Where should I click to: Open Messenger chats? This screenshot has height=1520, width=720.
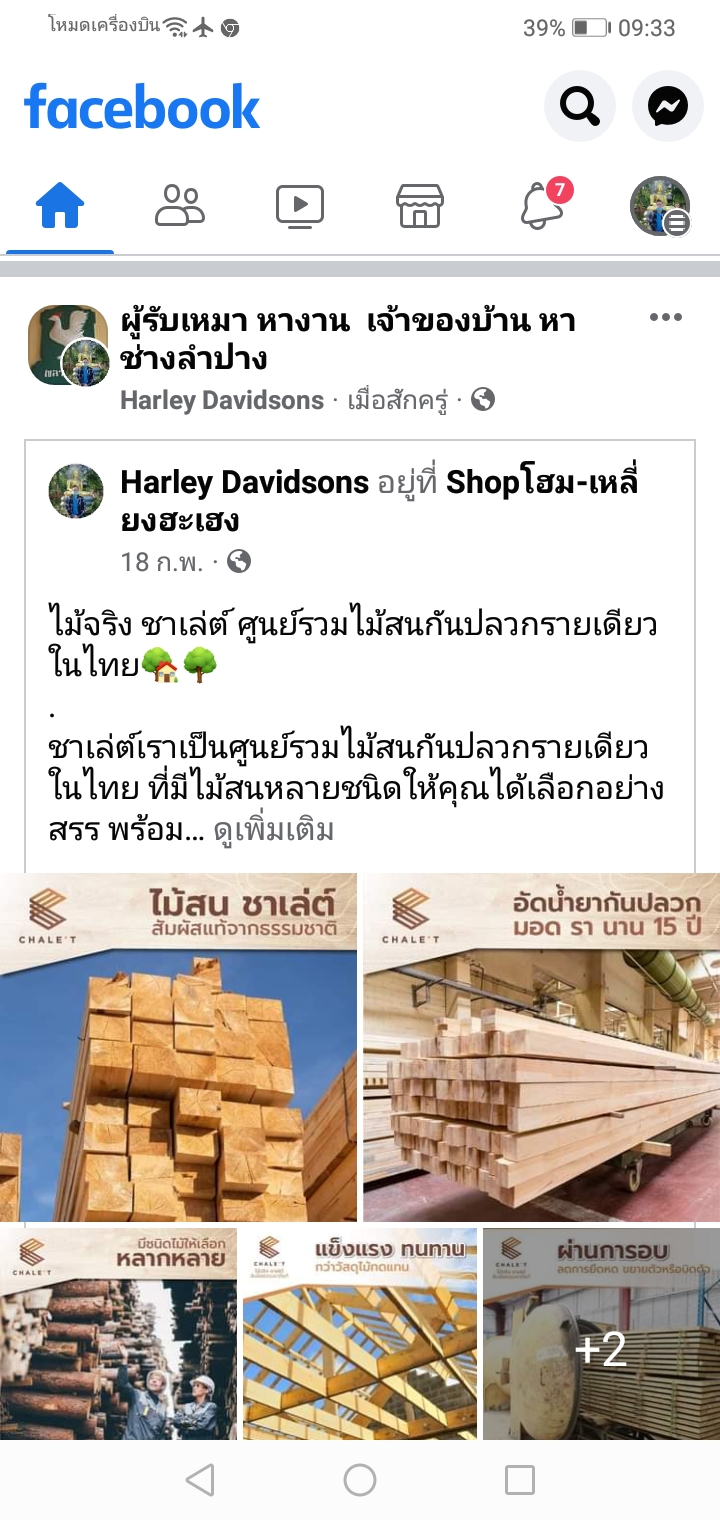(x=667, y=105)
